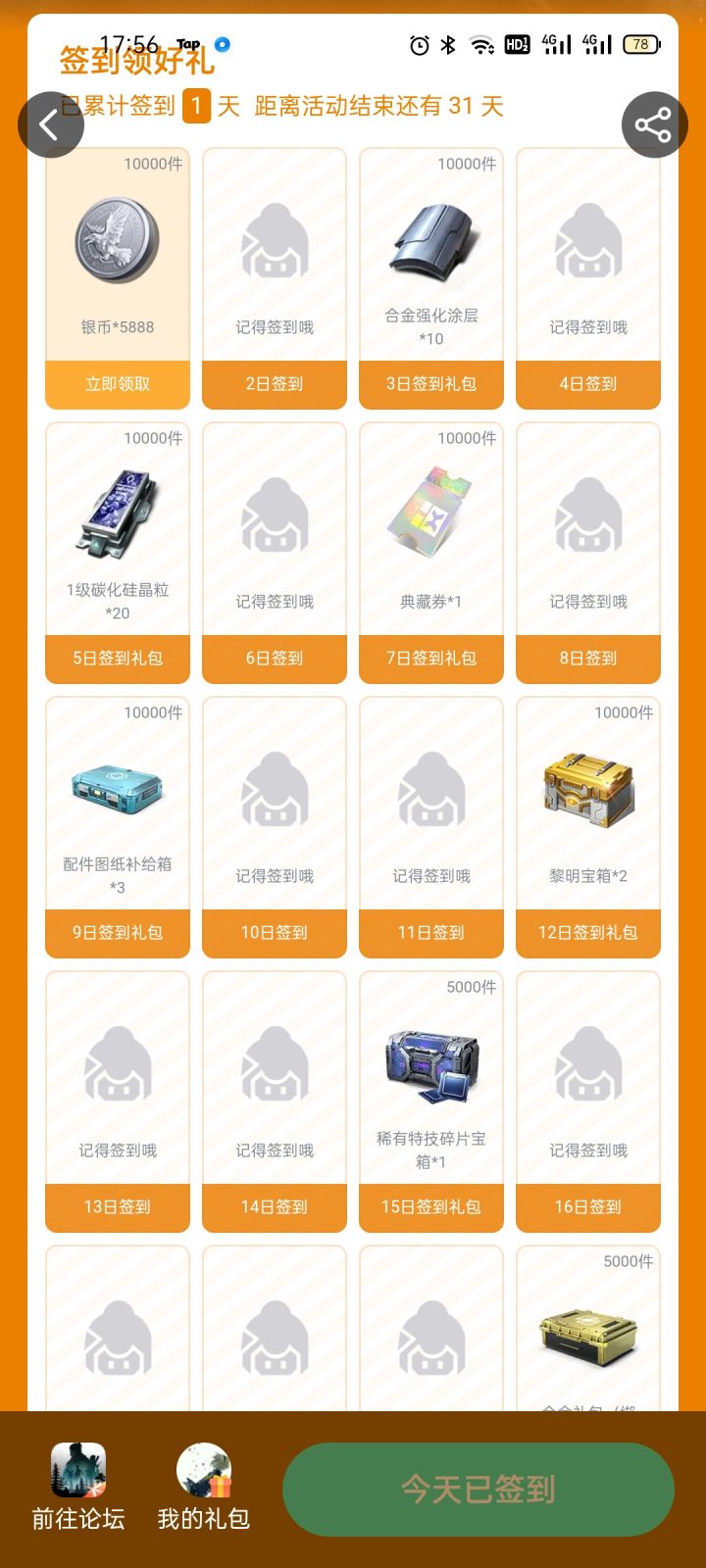Tap the Wi-Fi icon in the status bar
The width and height of the screenshot is (706, 1568).
481,44
